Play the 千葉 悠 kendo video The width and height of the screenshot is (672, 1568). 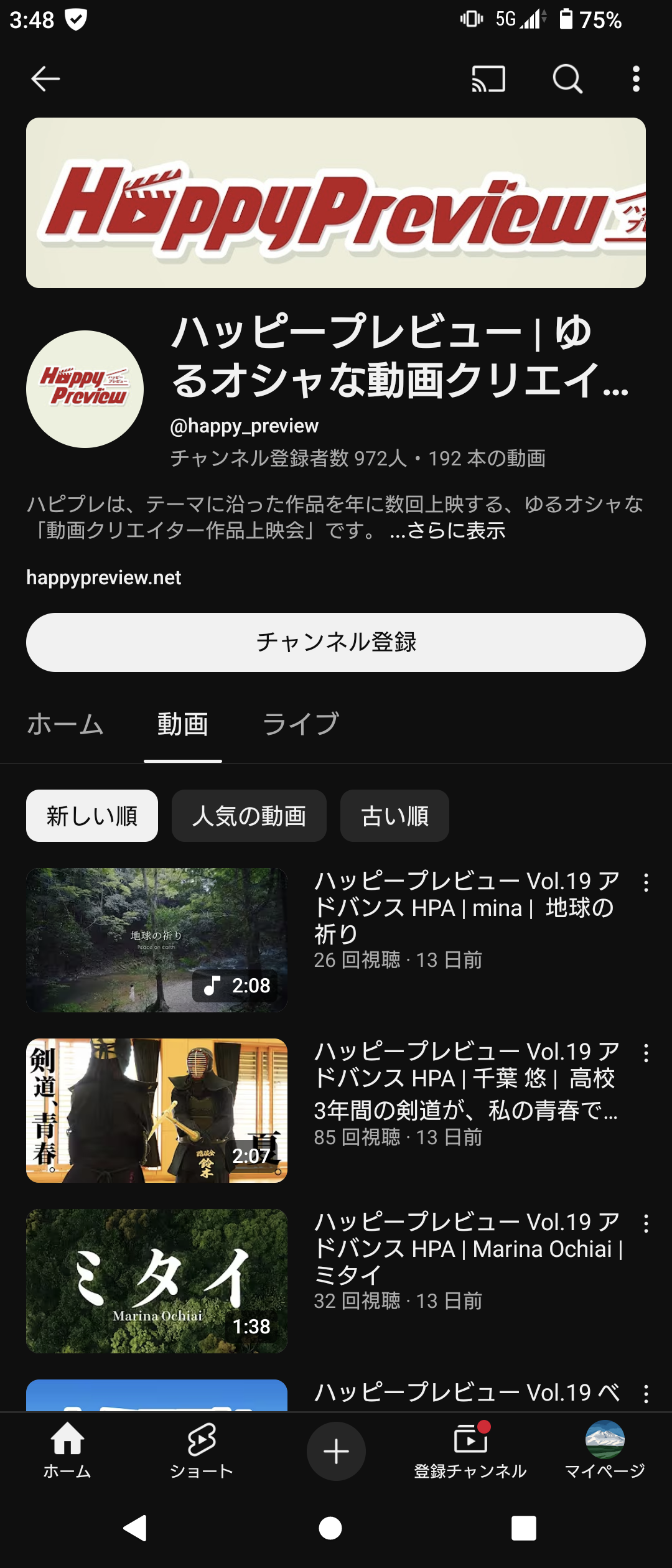click(x=157, y=1110)
